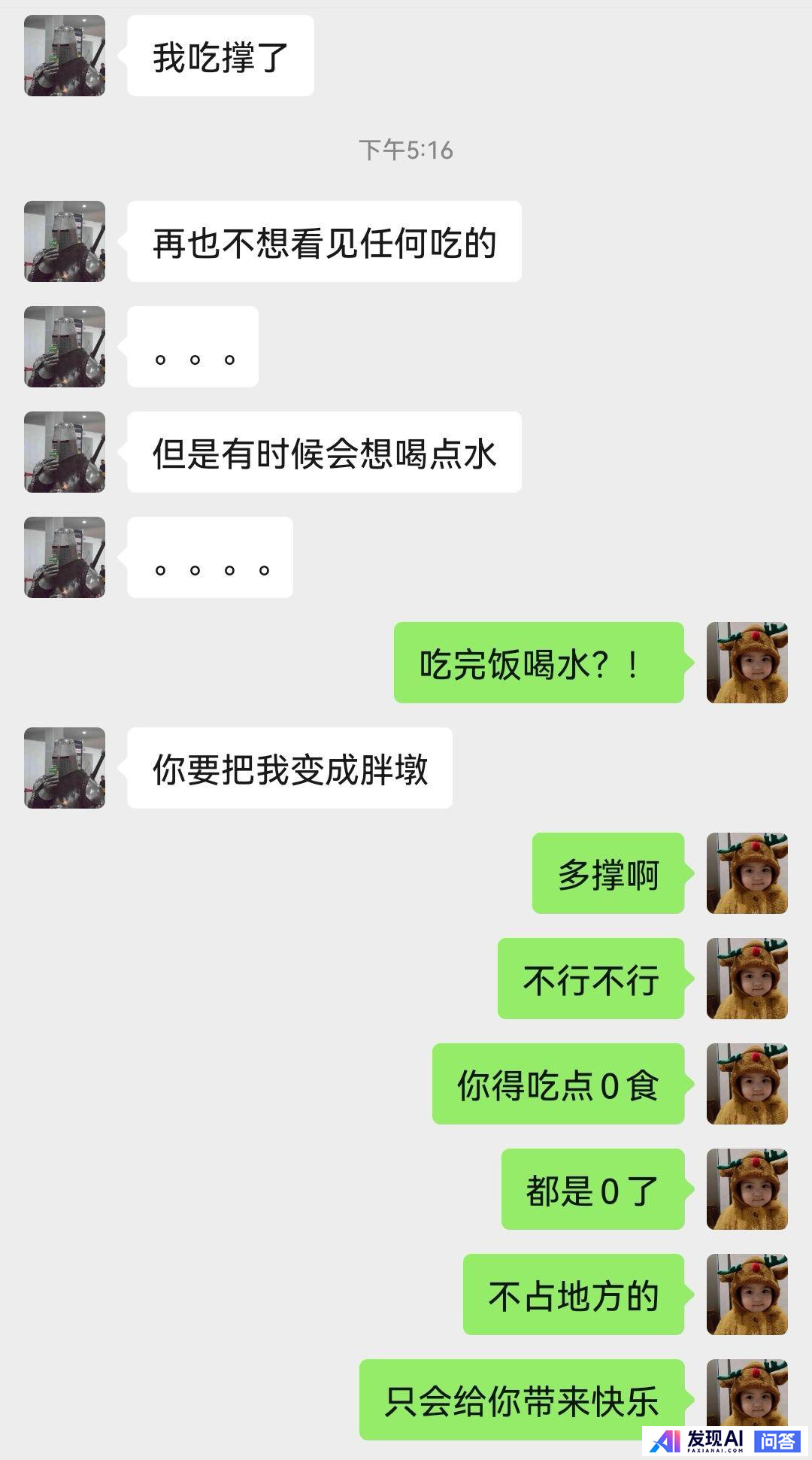Open contact avatar beside '但是有时候会想喝点水'
Viewport: 812px width, 1460px height.
65,452
